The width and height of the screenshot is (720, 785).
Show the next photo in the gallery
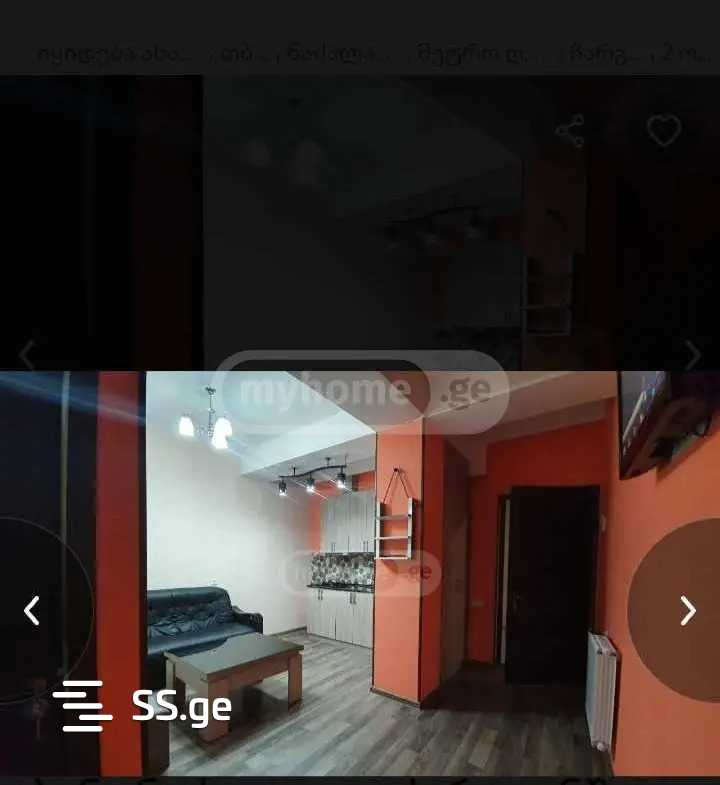(x=687, y=610)
